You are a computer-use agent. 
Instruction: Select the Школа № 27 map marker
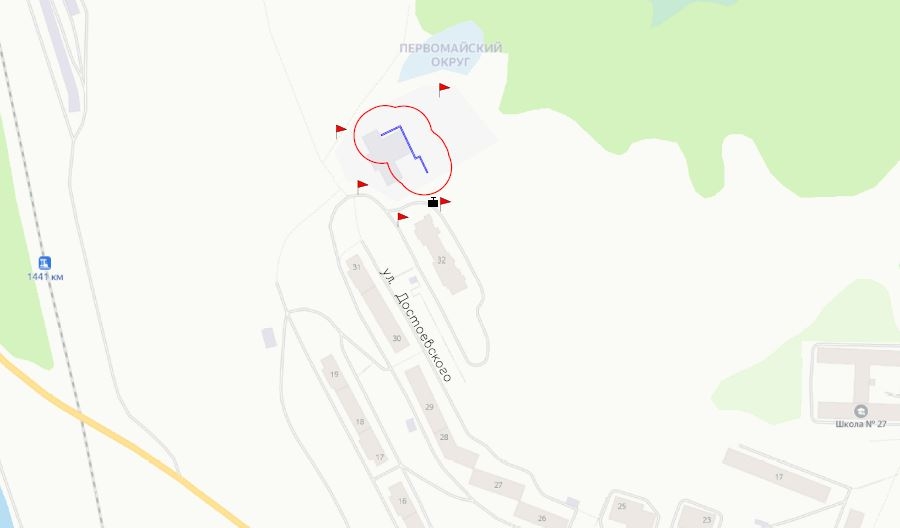860,411
